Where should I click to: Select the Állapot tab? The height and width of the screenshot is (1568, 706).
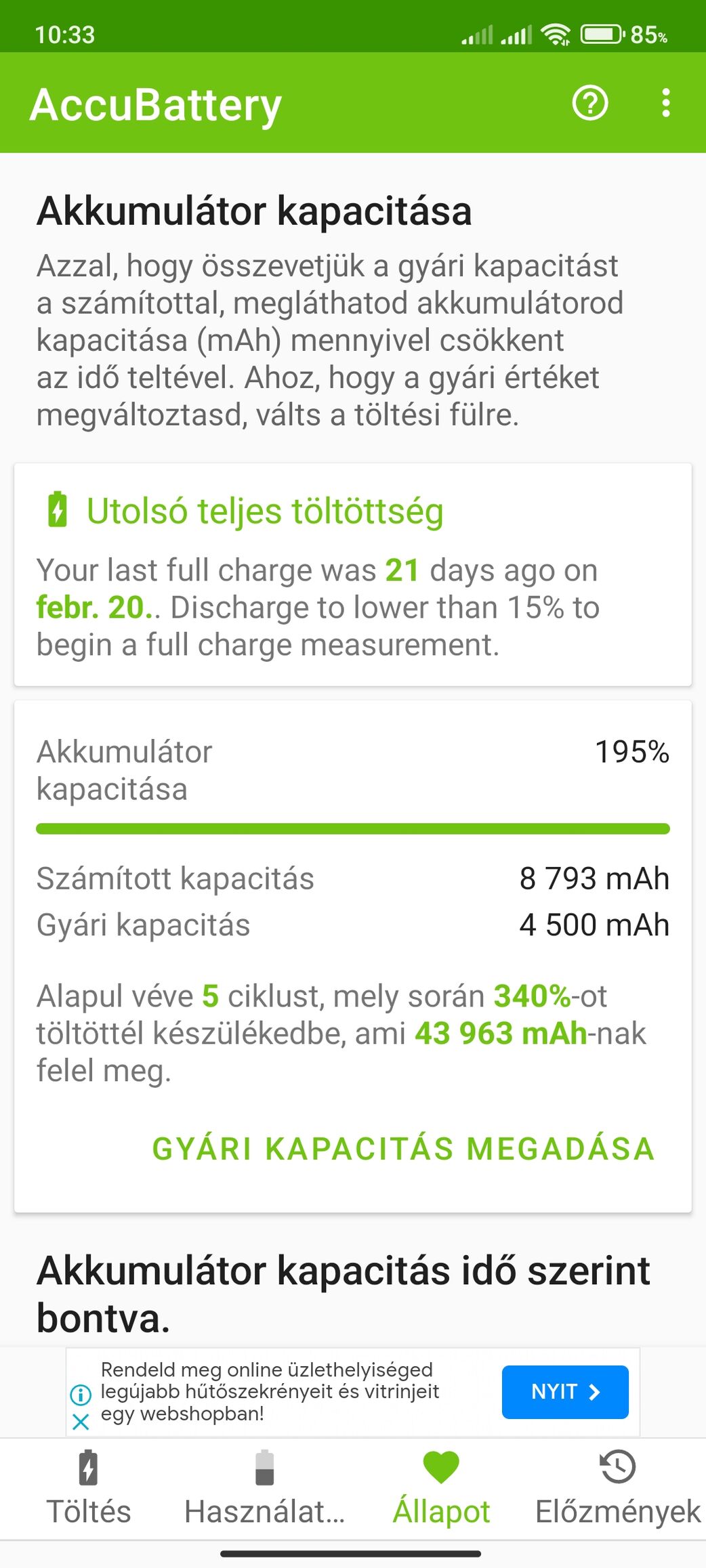pyautogui.click(x=441, y=1488)
